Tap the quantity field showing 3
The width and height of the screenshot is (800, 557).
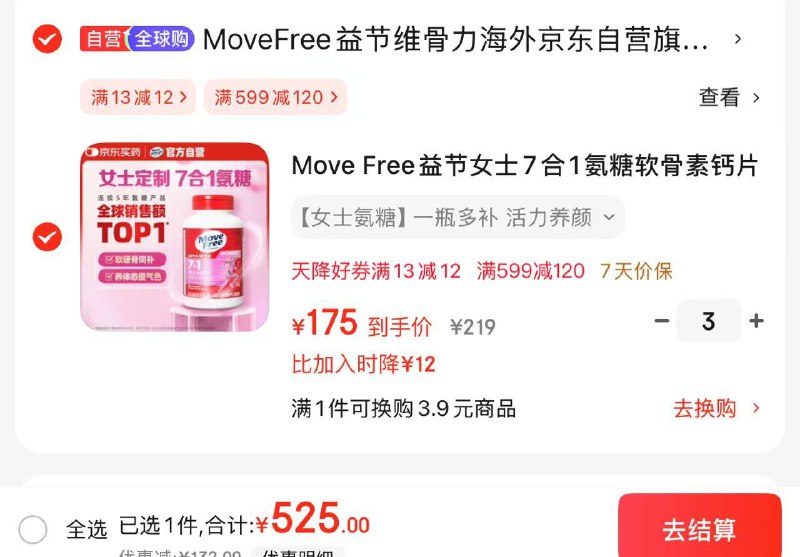709,321
